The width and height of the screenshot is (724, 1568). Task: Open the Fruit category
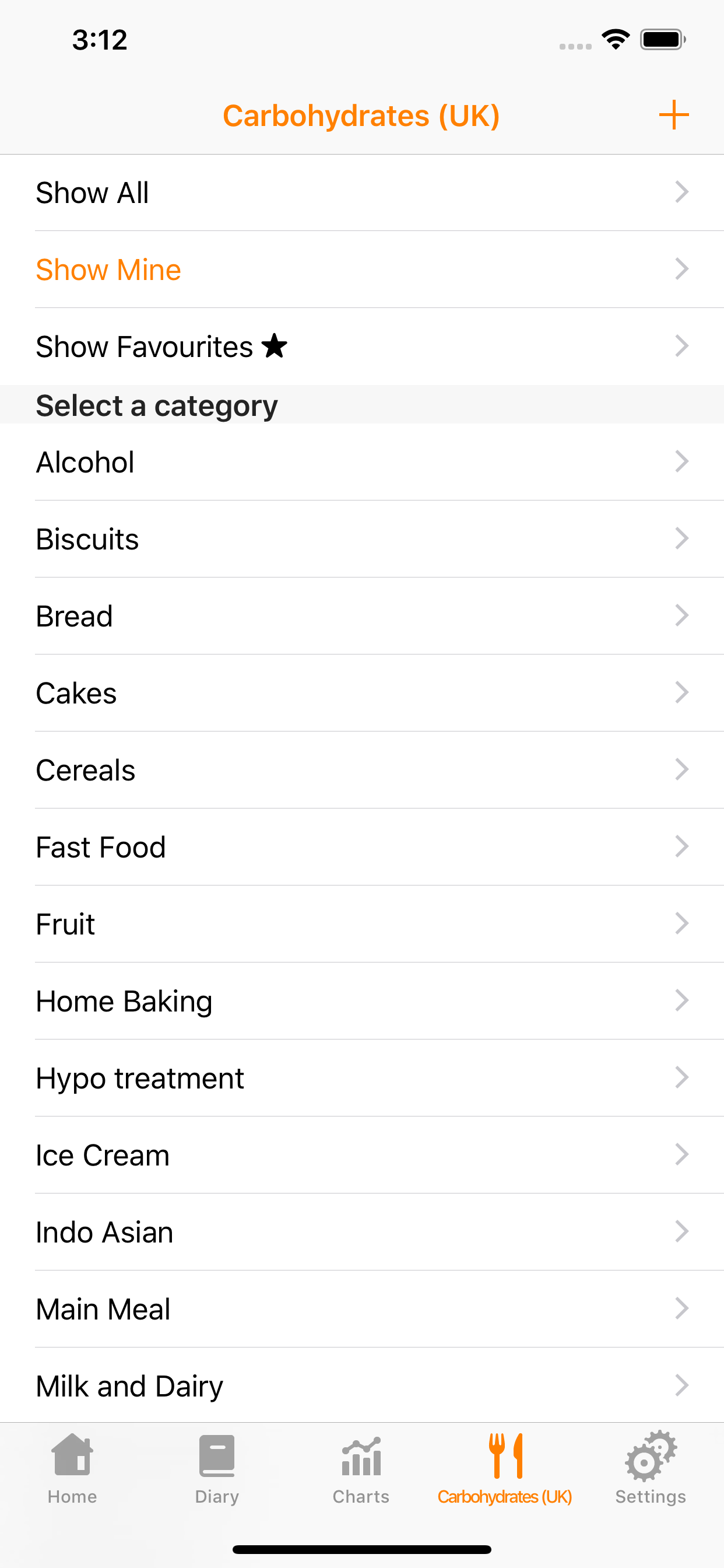point(362,924)
